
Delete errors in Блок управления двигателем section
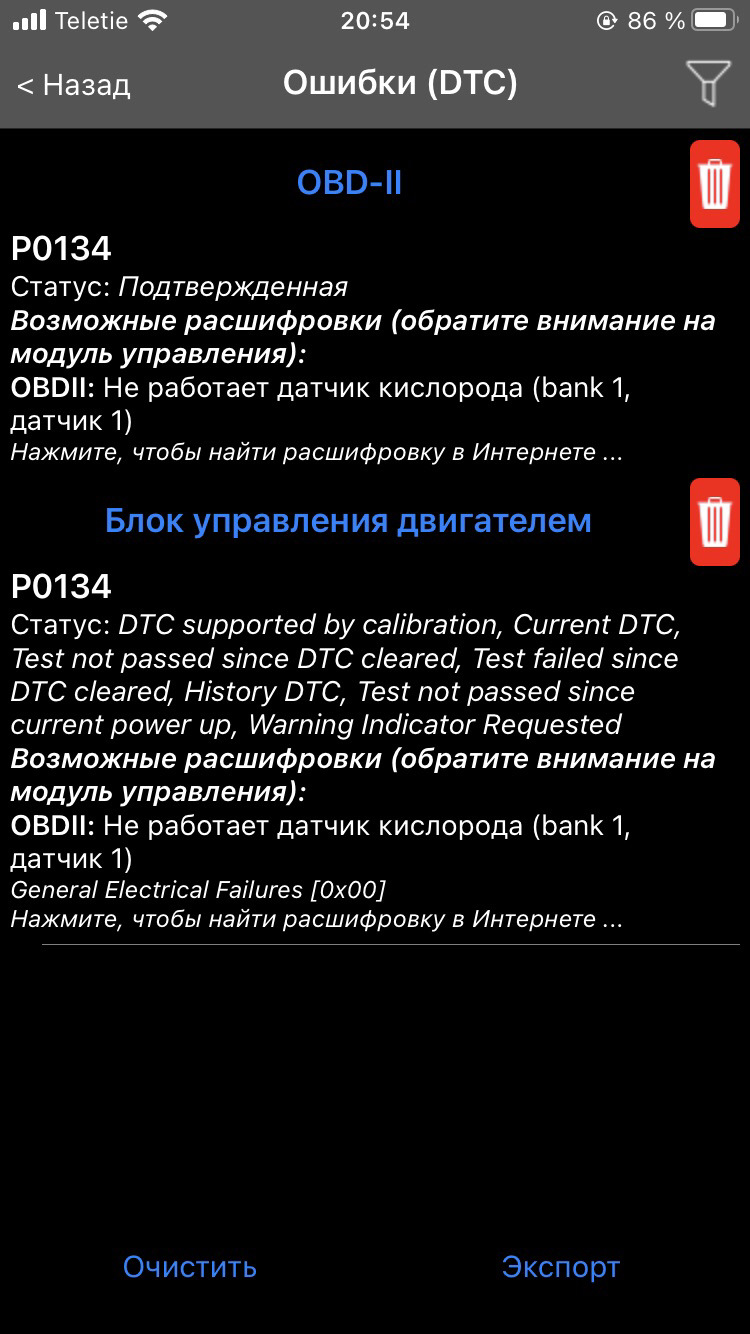714,521
